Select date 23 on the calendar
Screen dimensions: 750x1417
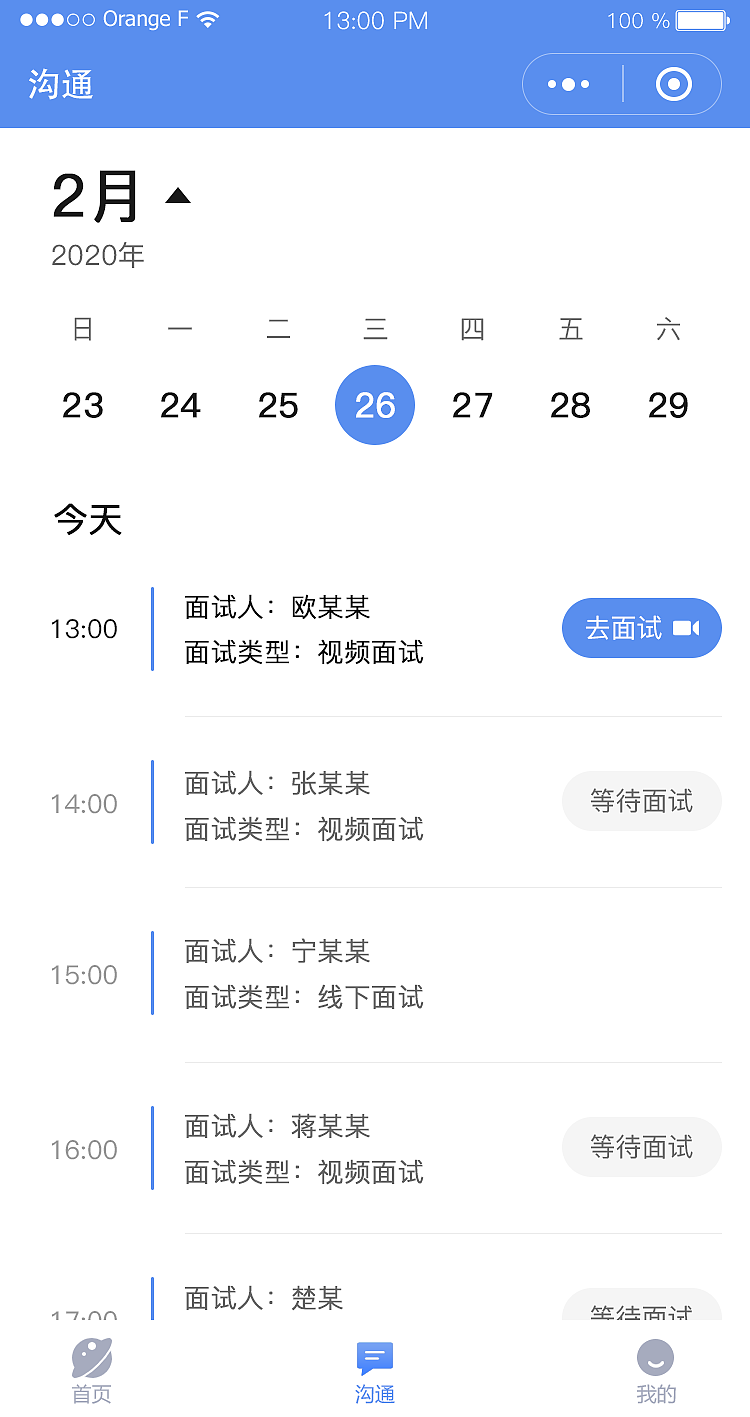coord(84,405)
